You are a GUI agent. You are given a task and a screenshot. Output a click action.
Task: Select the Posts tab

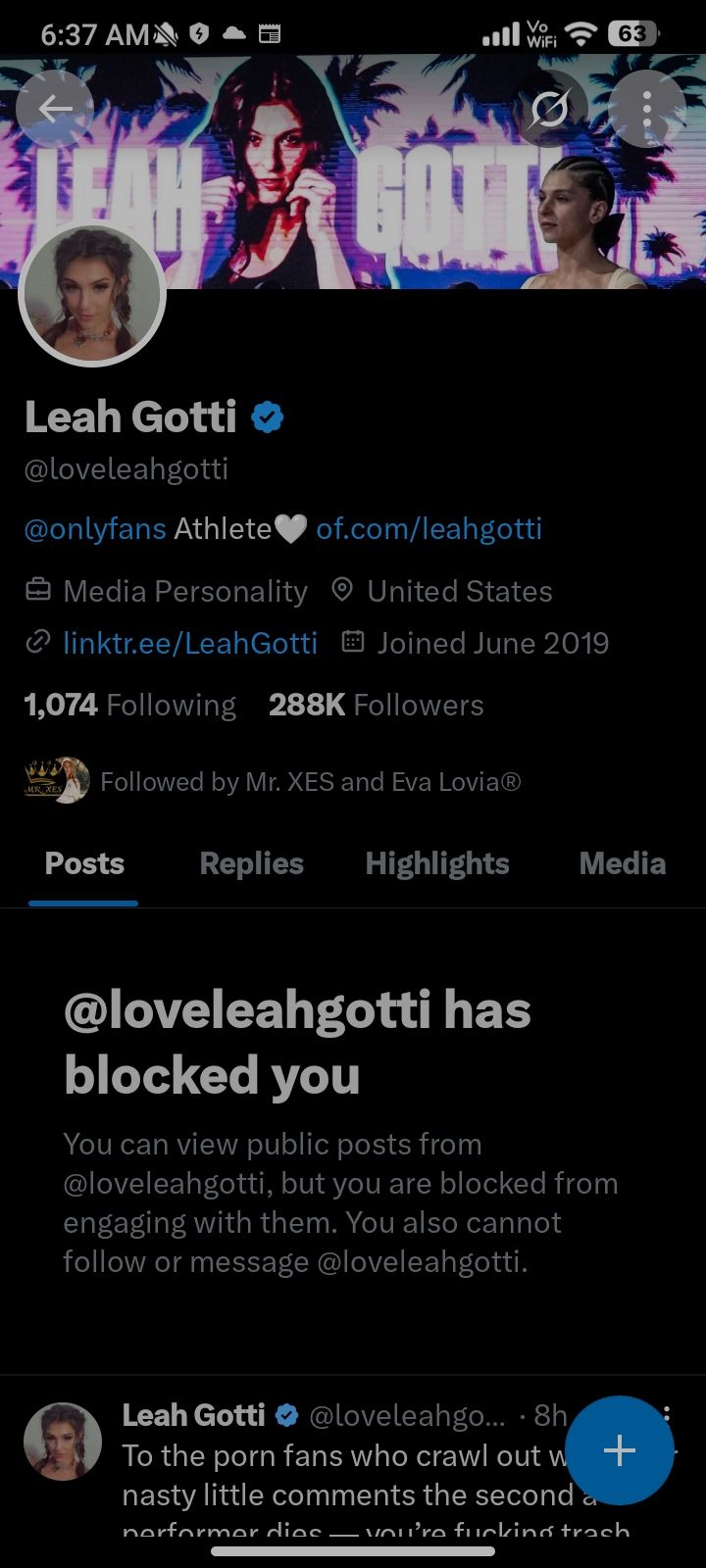coord(84,863)
